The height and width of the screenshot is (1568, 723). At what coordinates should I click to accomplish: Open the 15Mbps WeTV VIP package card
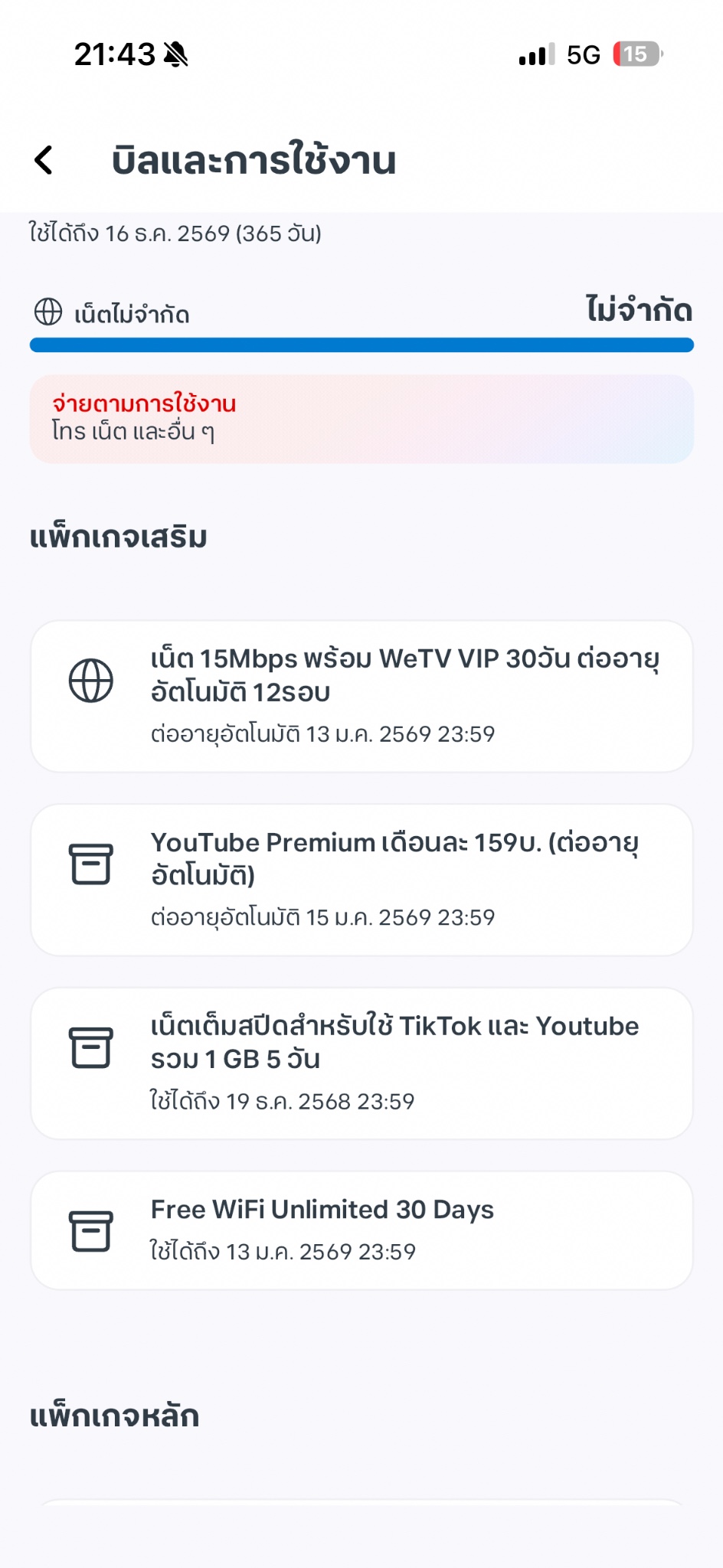[361, 696]
